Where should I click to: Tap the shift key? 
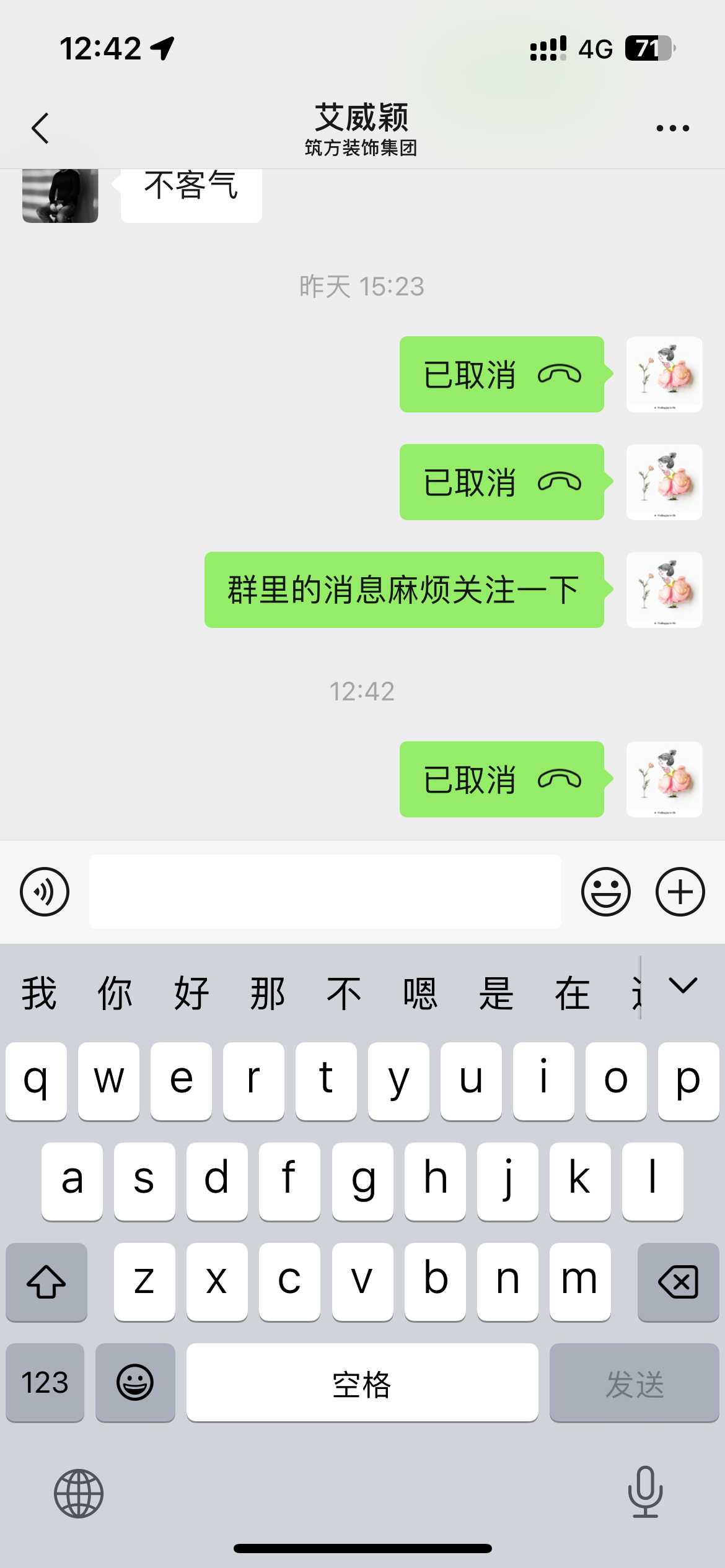[x=46, y=1282]
